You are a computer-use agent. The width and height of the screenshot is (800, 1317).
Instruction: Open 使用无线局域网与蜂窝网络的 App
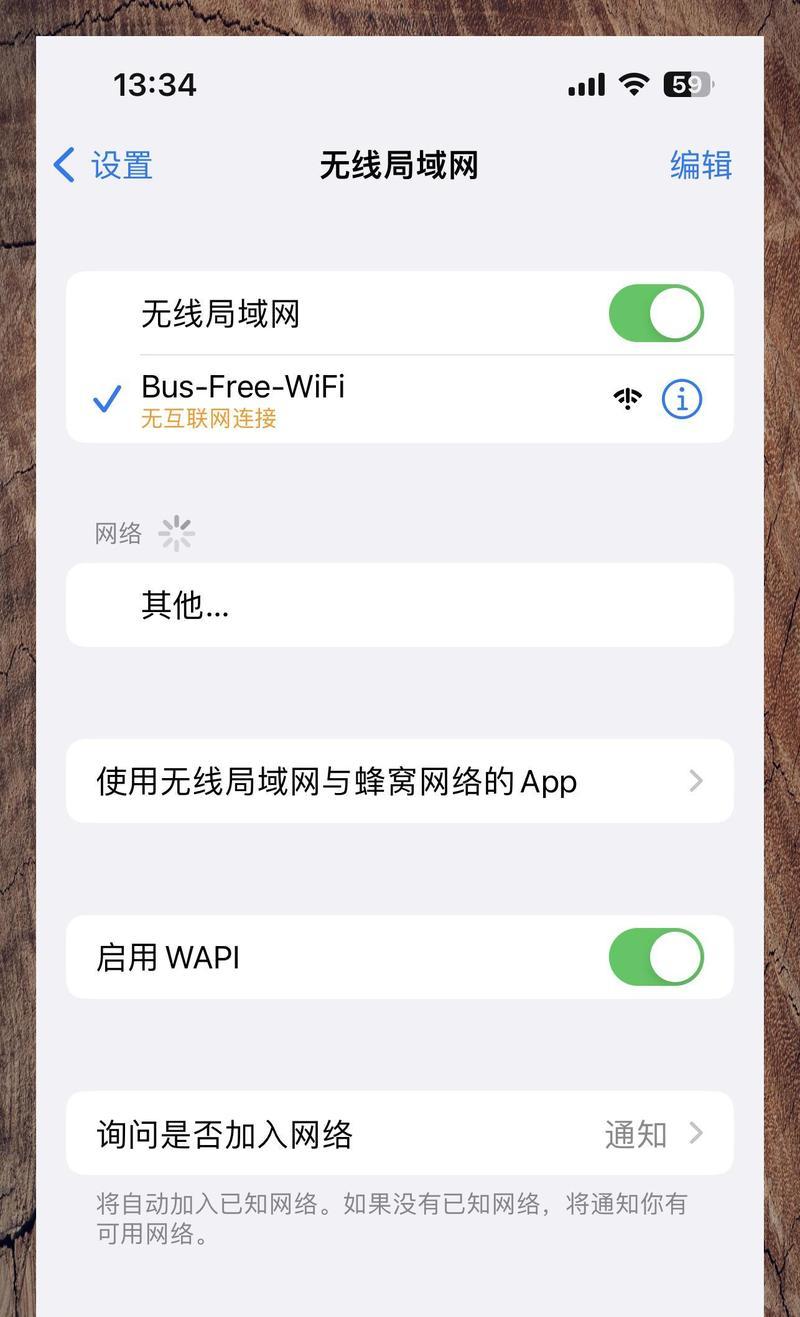pyautogui.click(x=398, y=781)
